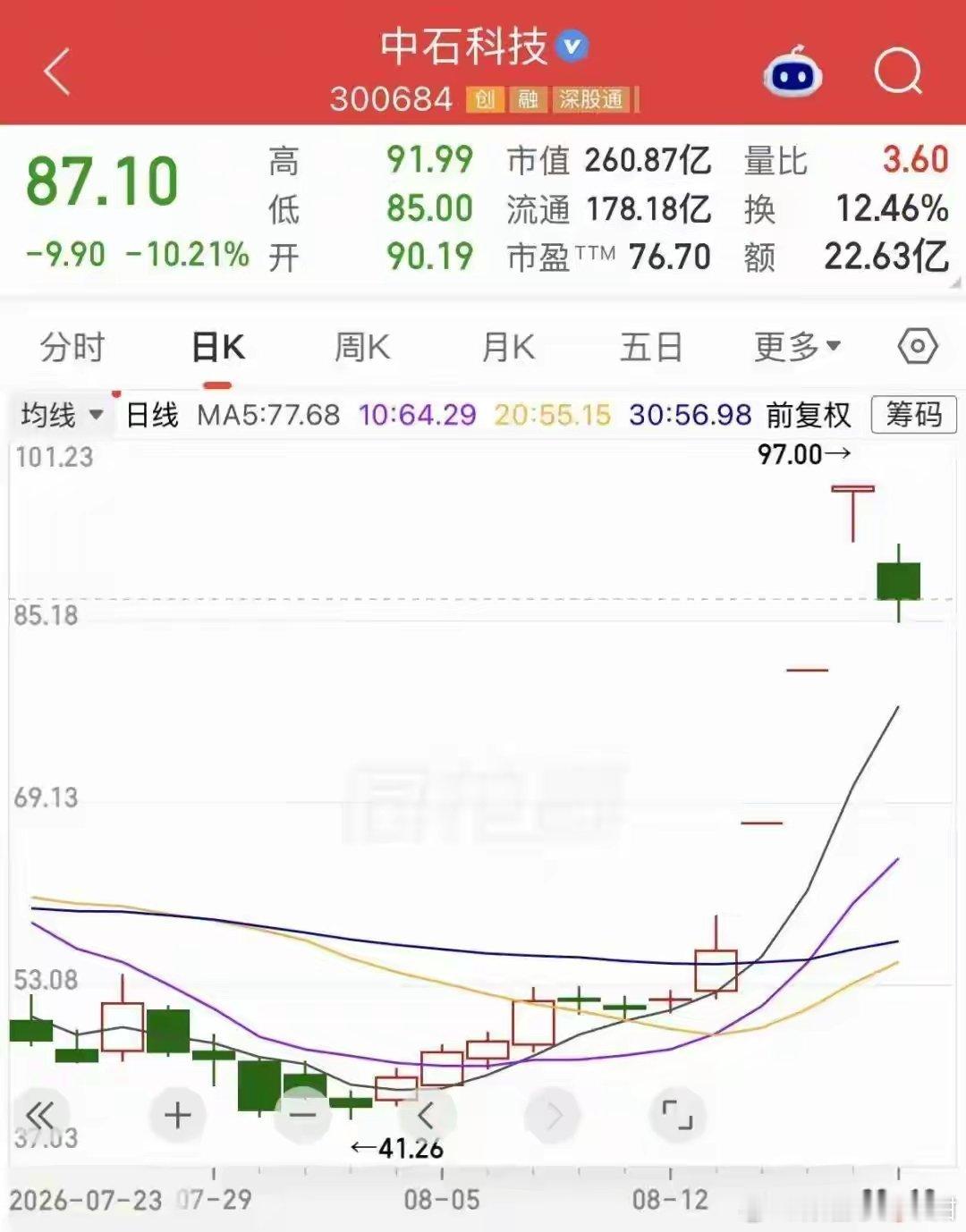Expand the 更多 dropdown

(x=797, y=347)
